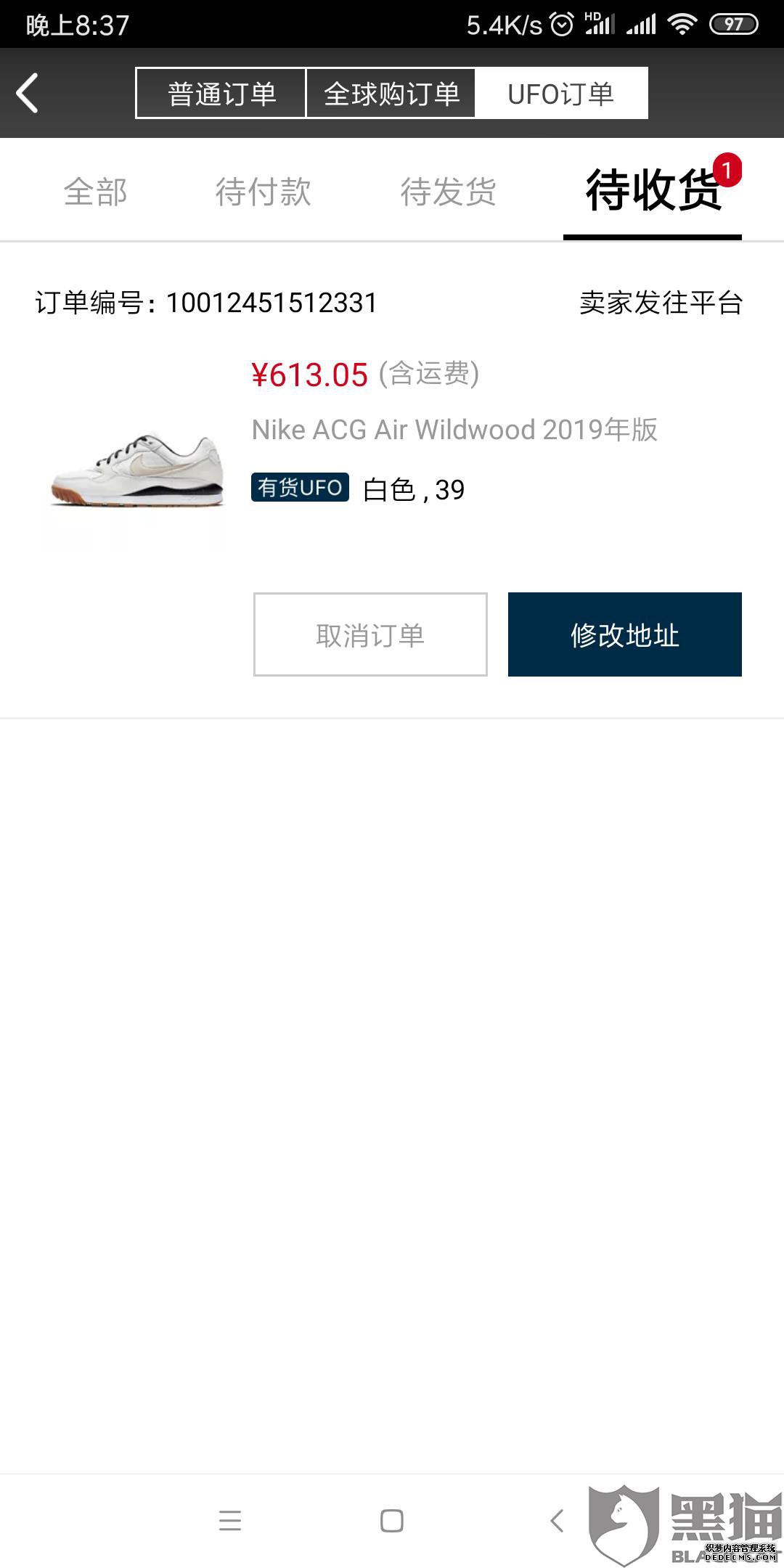
Task: Select the 待收货 tab
Action: [652, 192]
